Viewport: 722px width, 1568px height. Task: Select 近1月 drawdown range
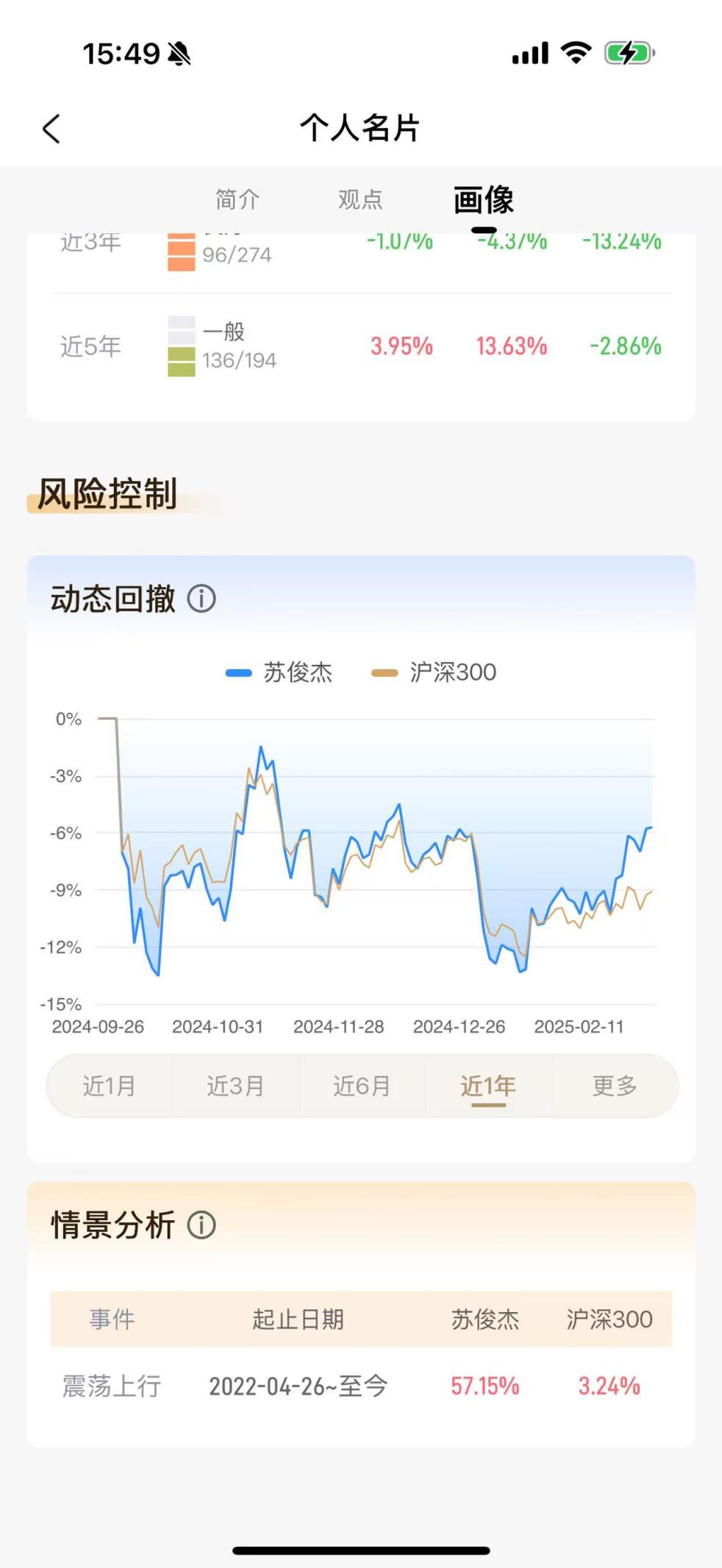[x=110, y=1086]
